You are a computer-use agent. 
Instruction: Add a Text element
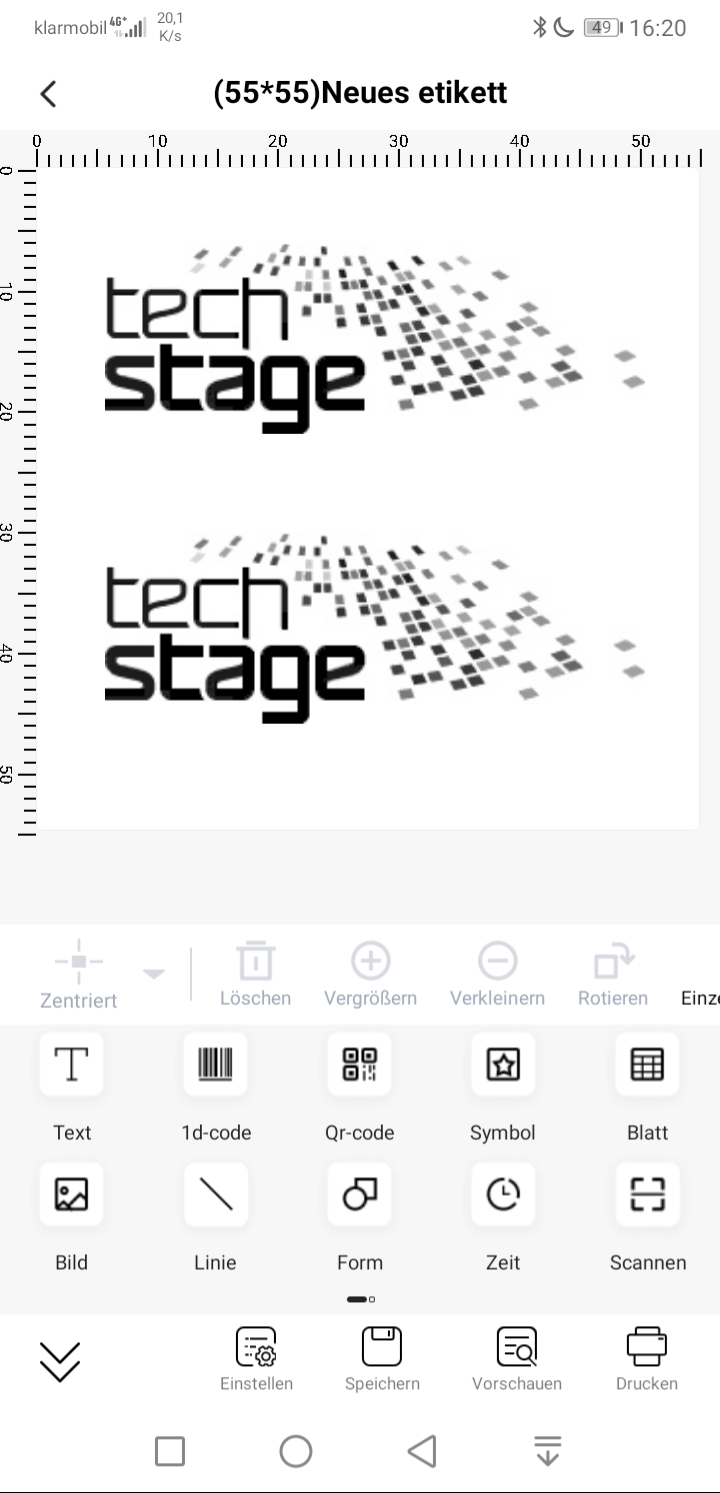[72, 1066]
